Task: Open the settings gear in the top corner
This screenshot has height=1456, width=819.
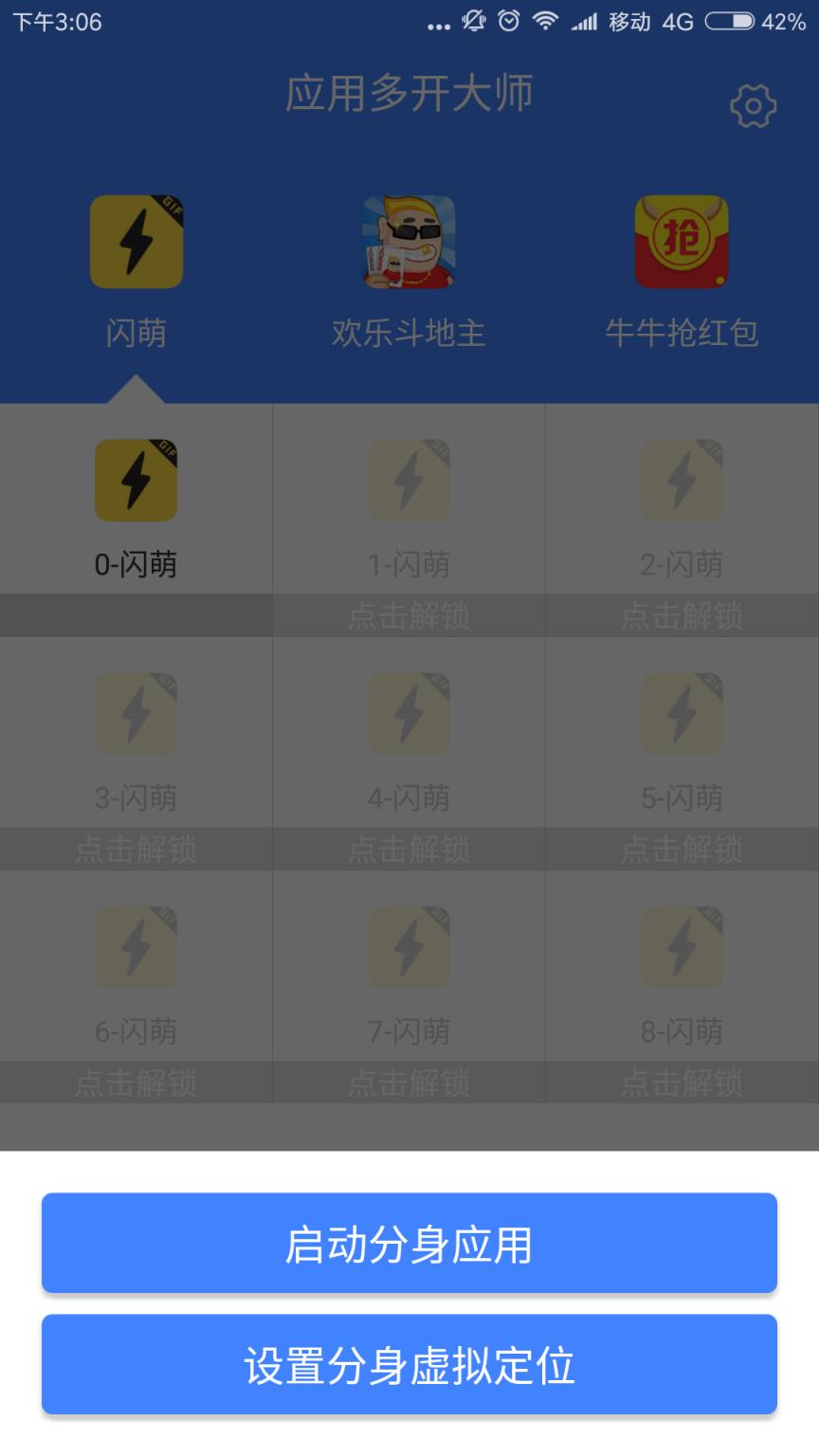Action: (753, 105)
